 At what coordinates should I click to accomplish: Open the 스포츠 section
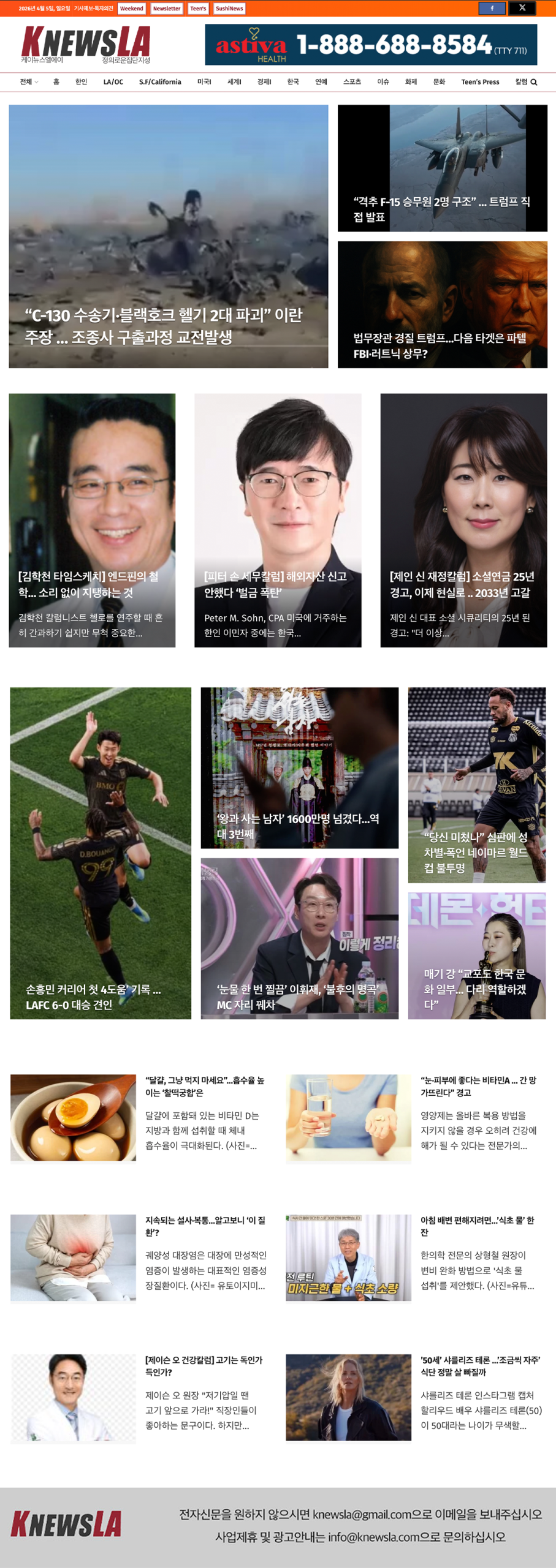(352, 82)
